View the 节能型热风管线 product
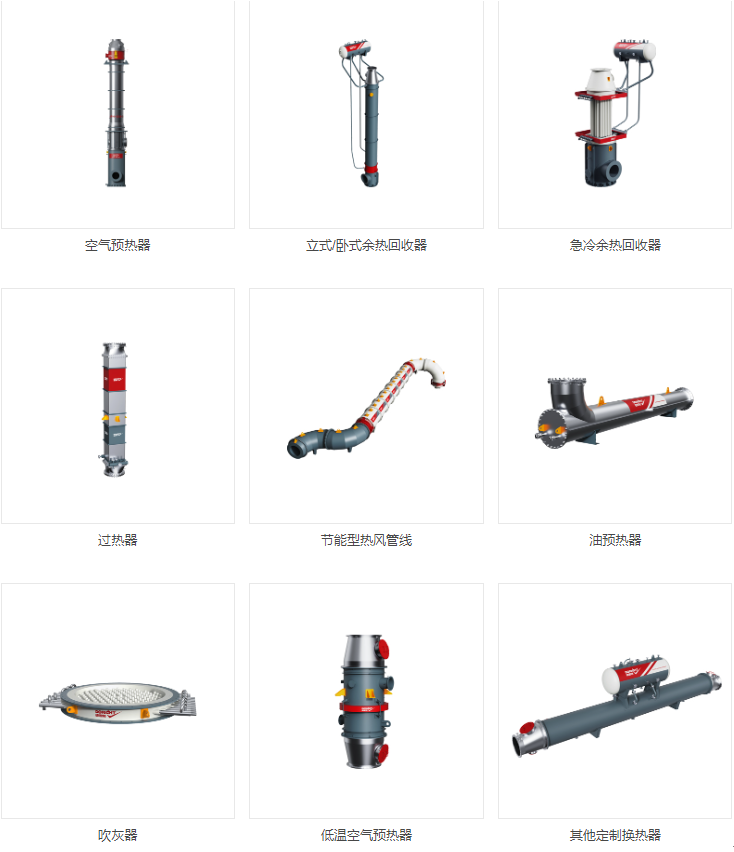 tap(366, 406)
